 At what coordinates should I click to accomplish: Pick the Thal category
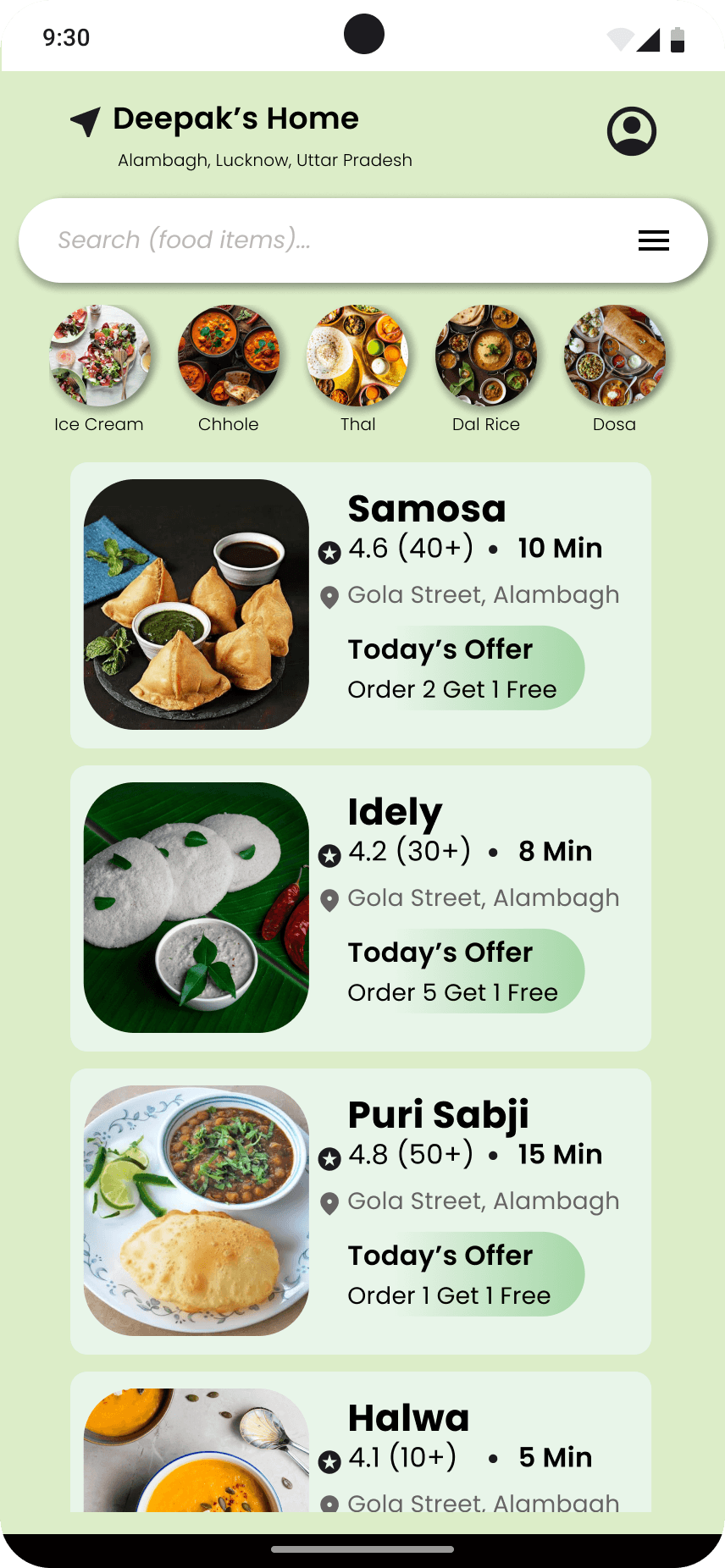click(357, 369)
